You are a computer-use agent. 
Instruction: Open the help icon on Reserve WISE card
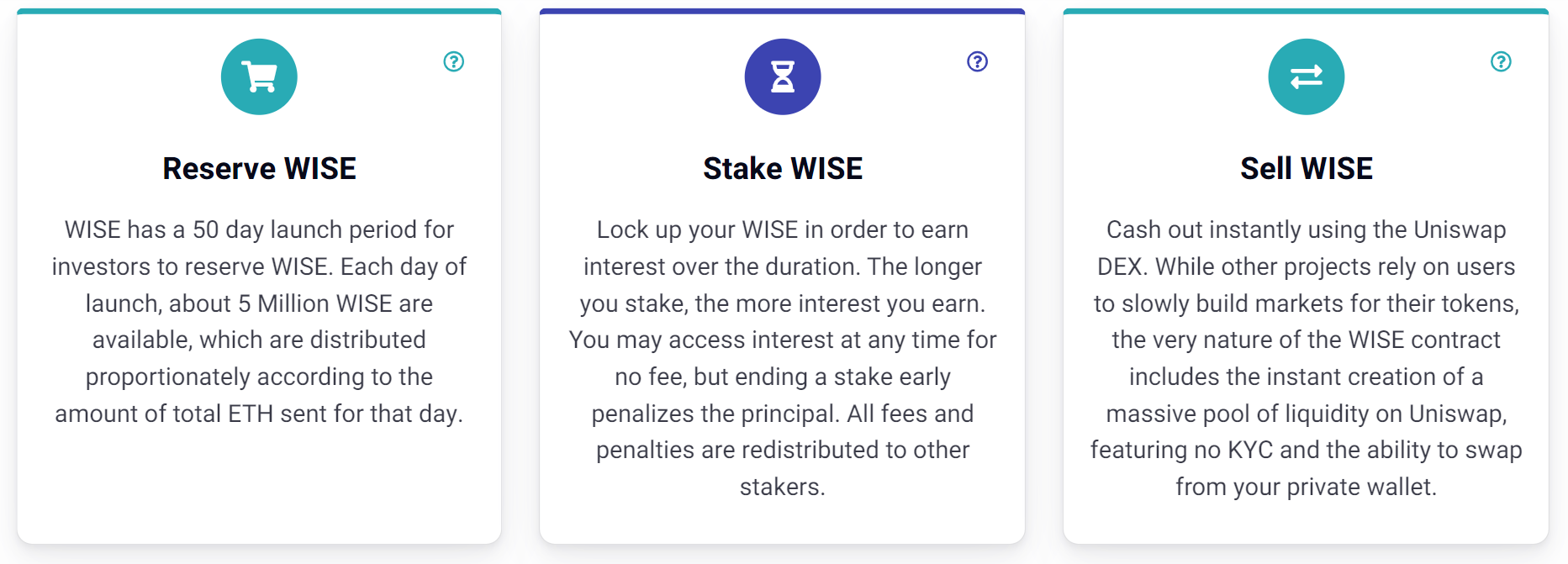[x=454, y=61]
